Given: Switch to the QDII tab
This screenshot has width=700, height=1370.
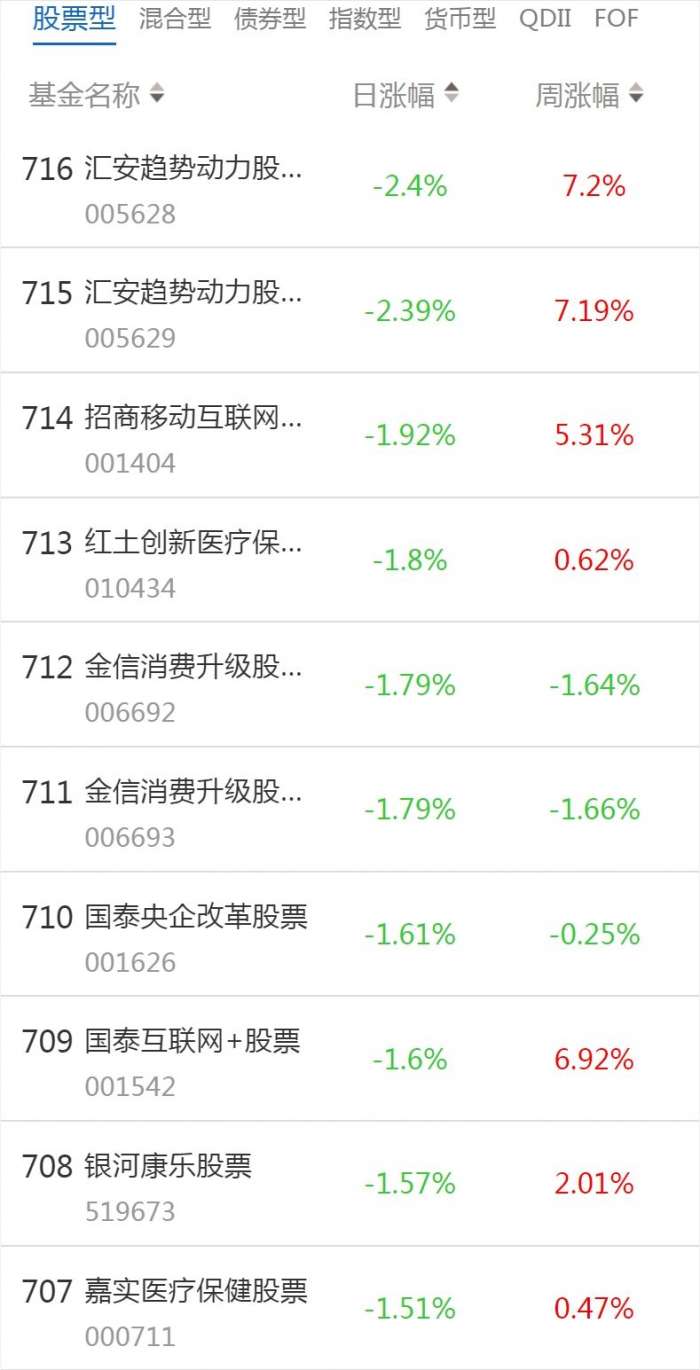Looking at the screenshot, I should point(545,18).
